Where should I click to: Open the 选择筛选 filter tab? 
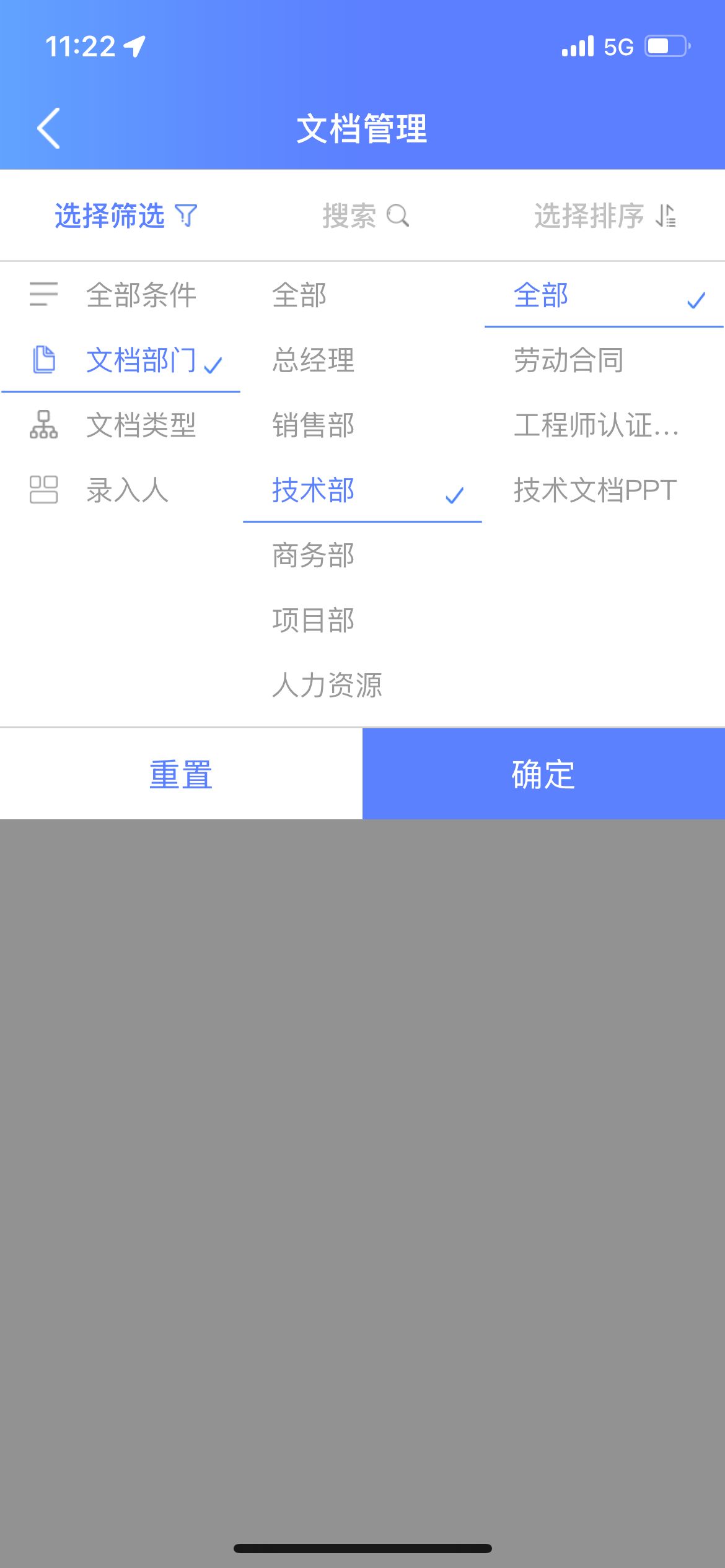(126, 216)
